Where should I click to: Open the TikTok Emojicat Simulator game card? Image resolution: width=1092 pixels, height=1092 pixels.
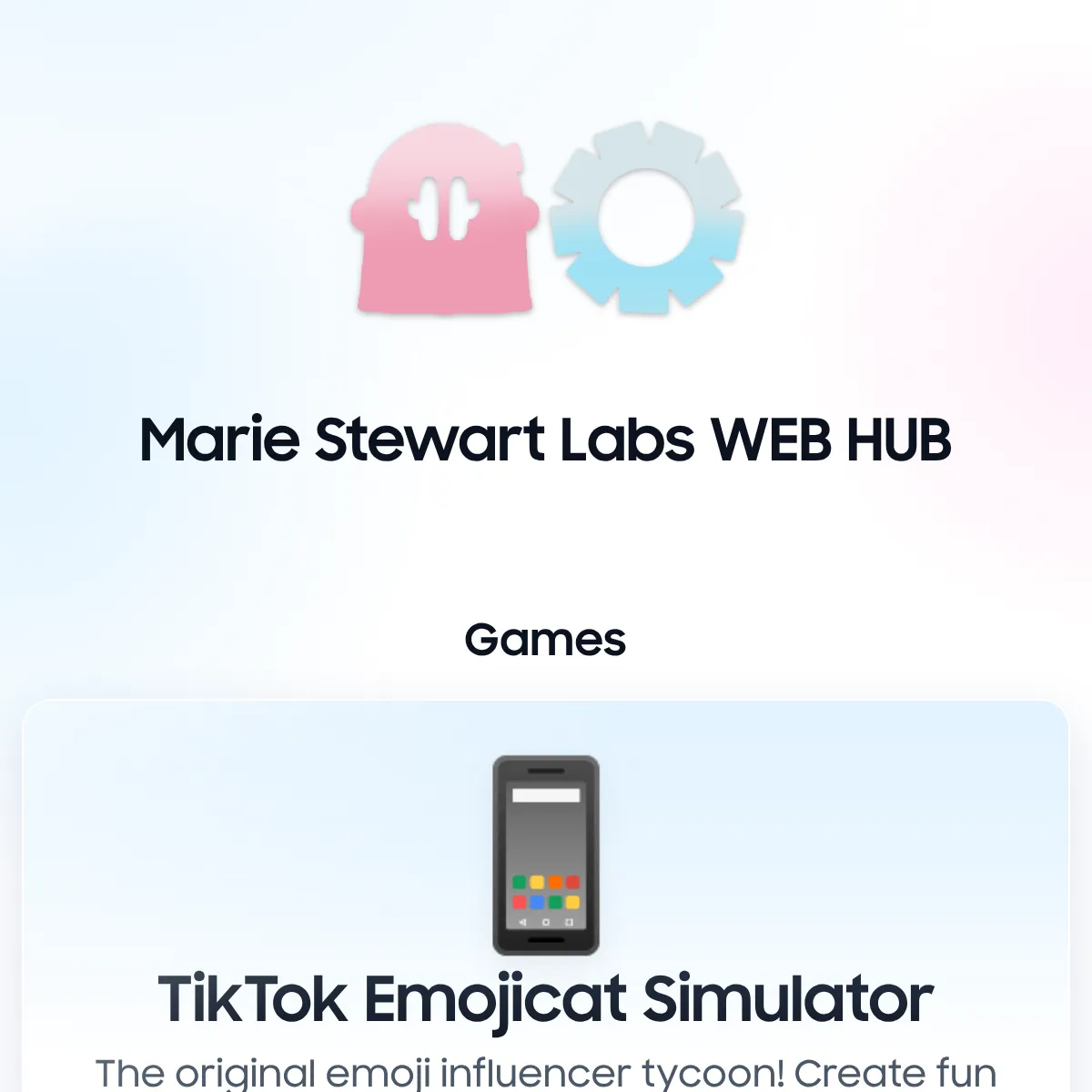click(545, 998)
